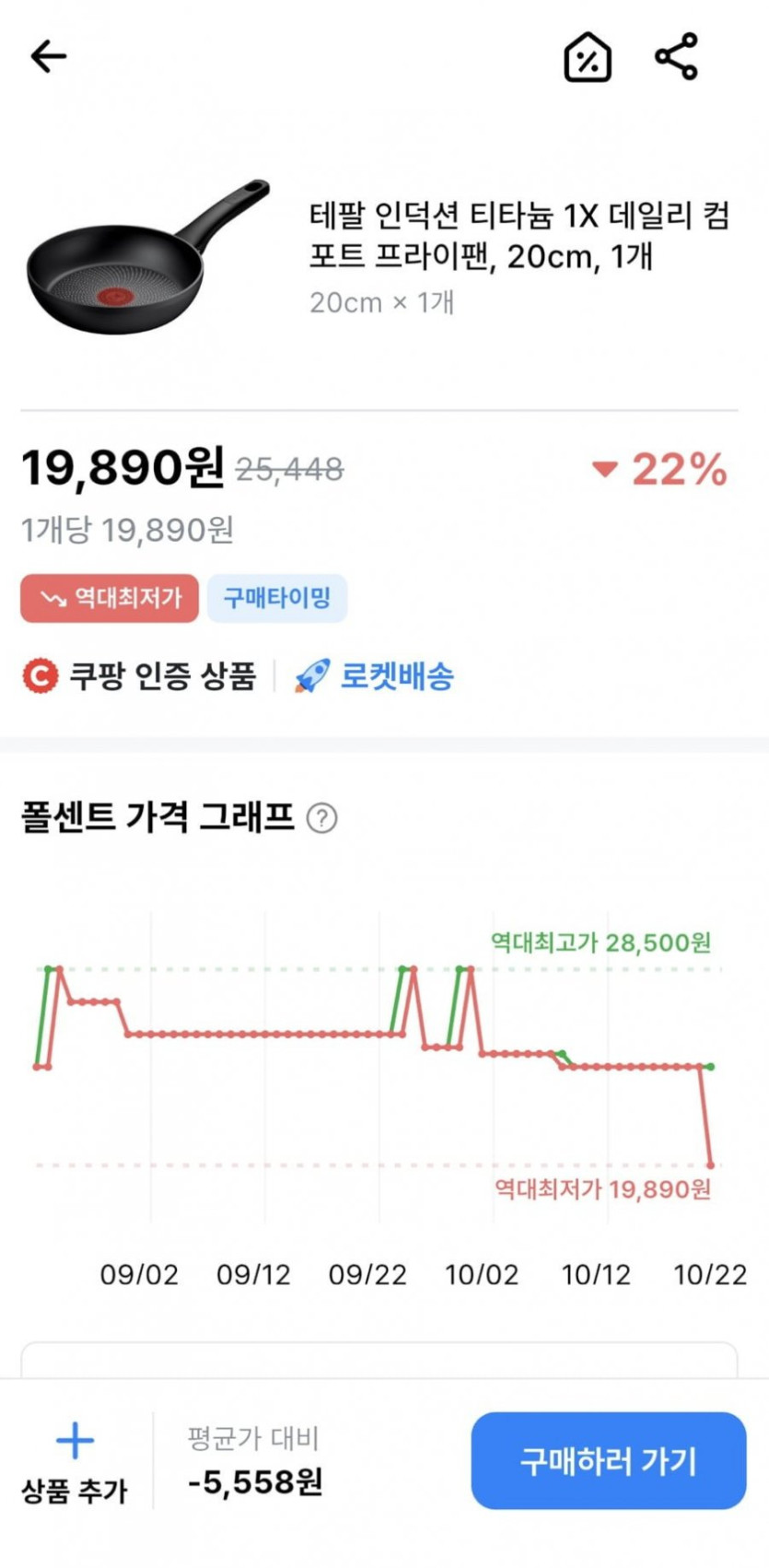Tap the 역대최저가 badge
This screenshot has width=769, height=1568.
click(110, 598)
